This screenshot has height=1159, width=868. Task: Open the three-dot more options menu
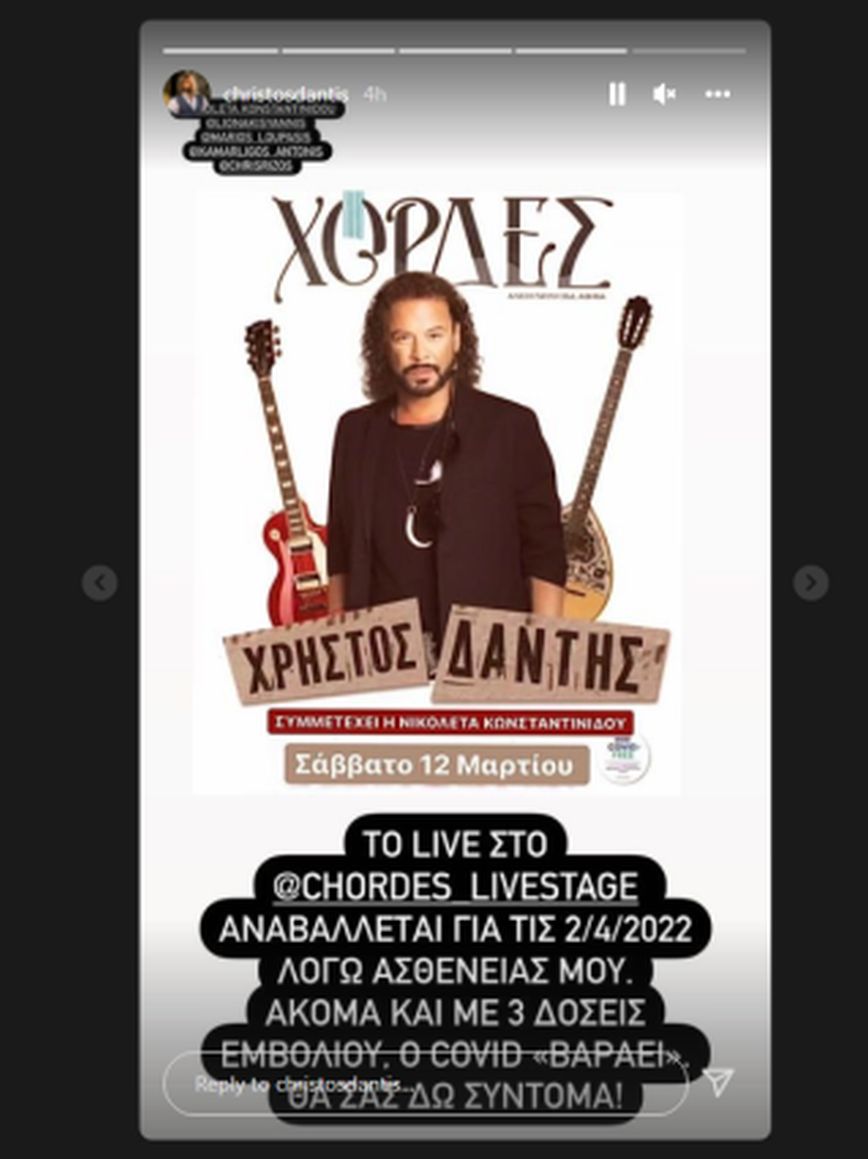717,94
